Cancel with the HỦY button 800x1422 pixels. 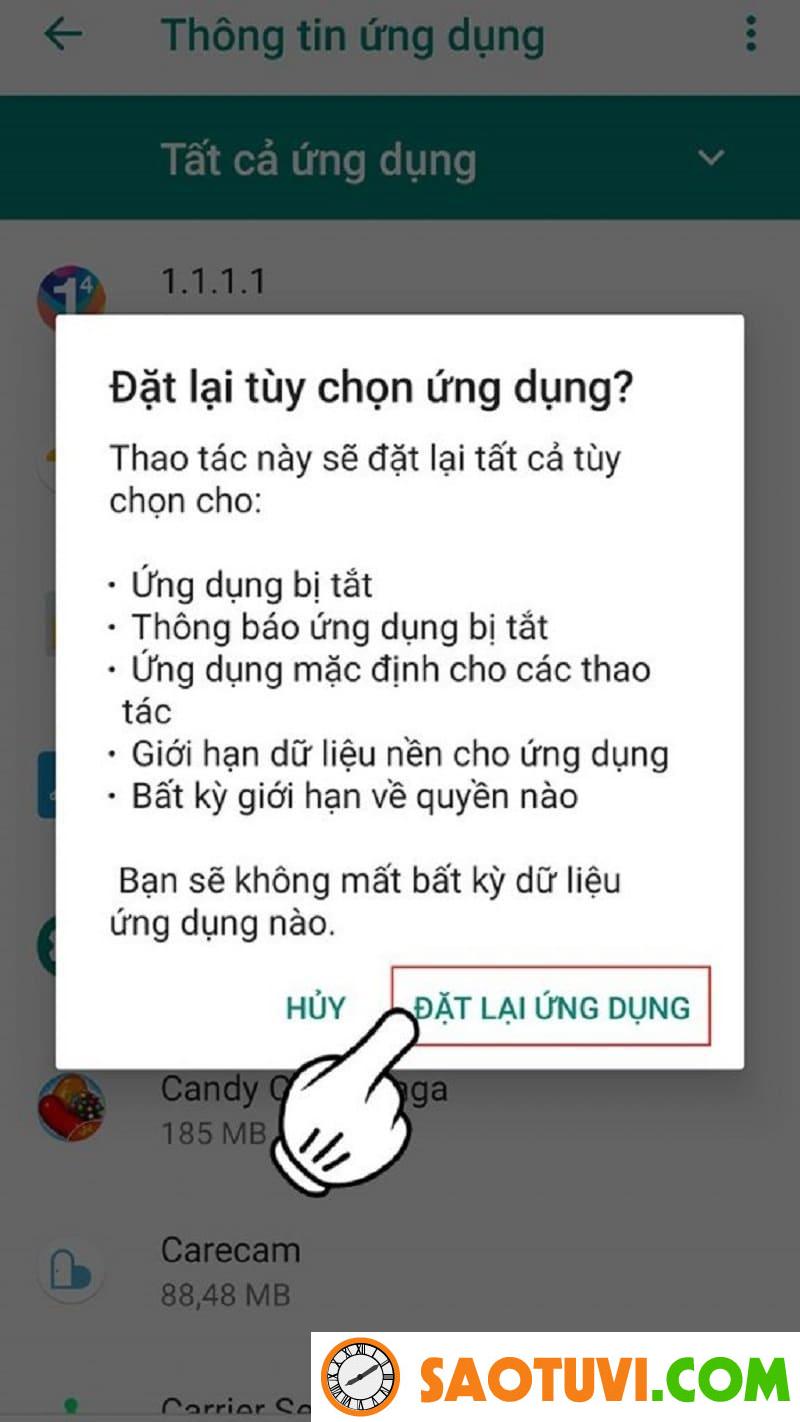point(315,1007)
